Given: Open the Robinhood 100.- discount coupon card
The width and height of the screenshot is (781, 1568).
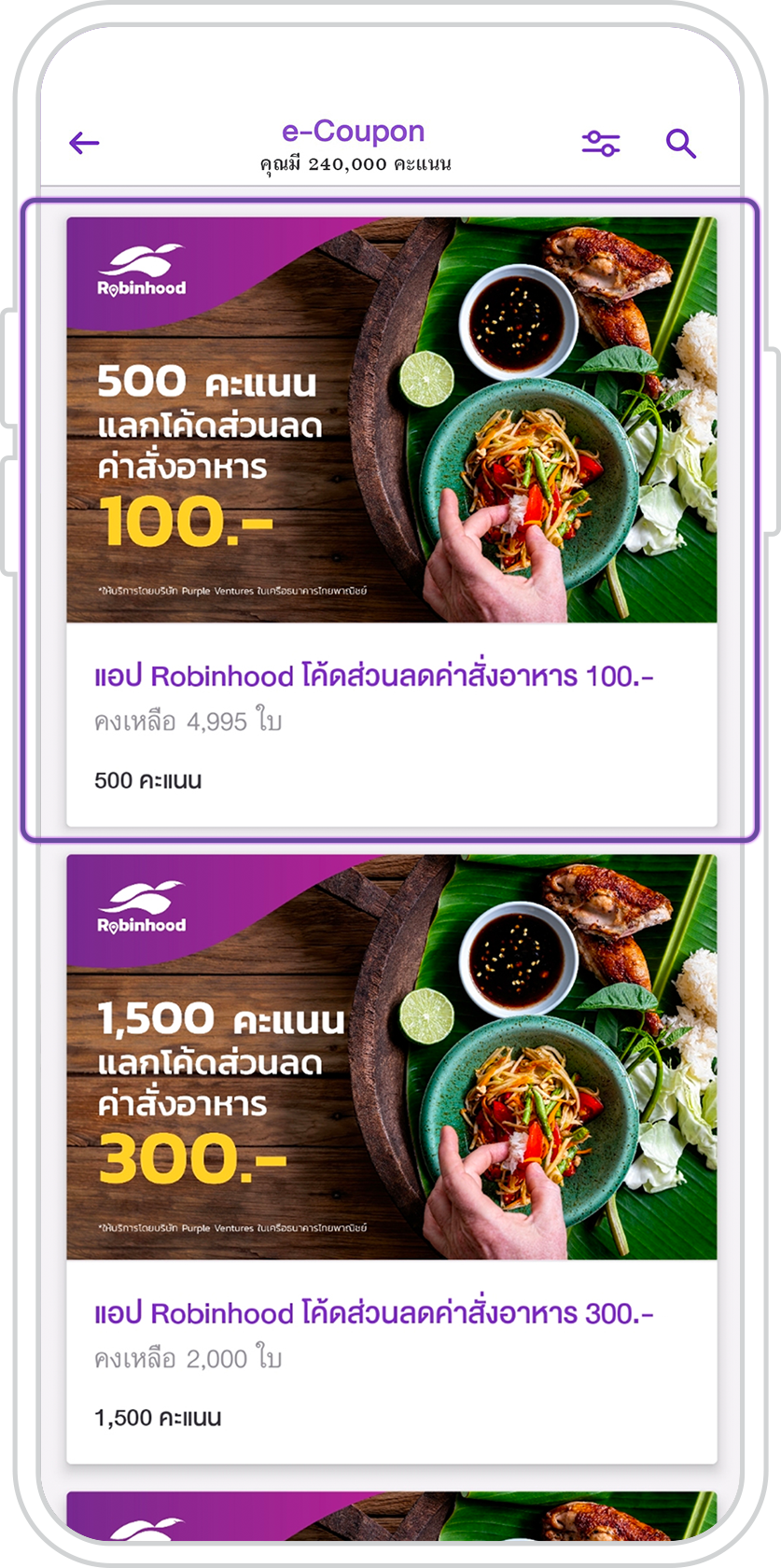Looking at the screenshot, I should pyautogui.click(x=391, y=521).
